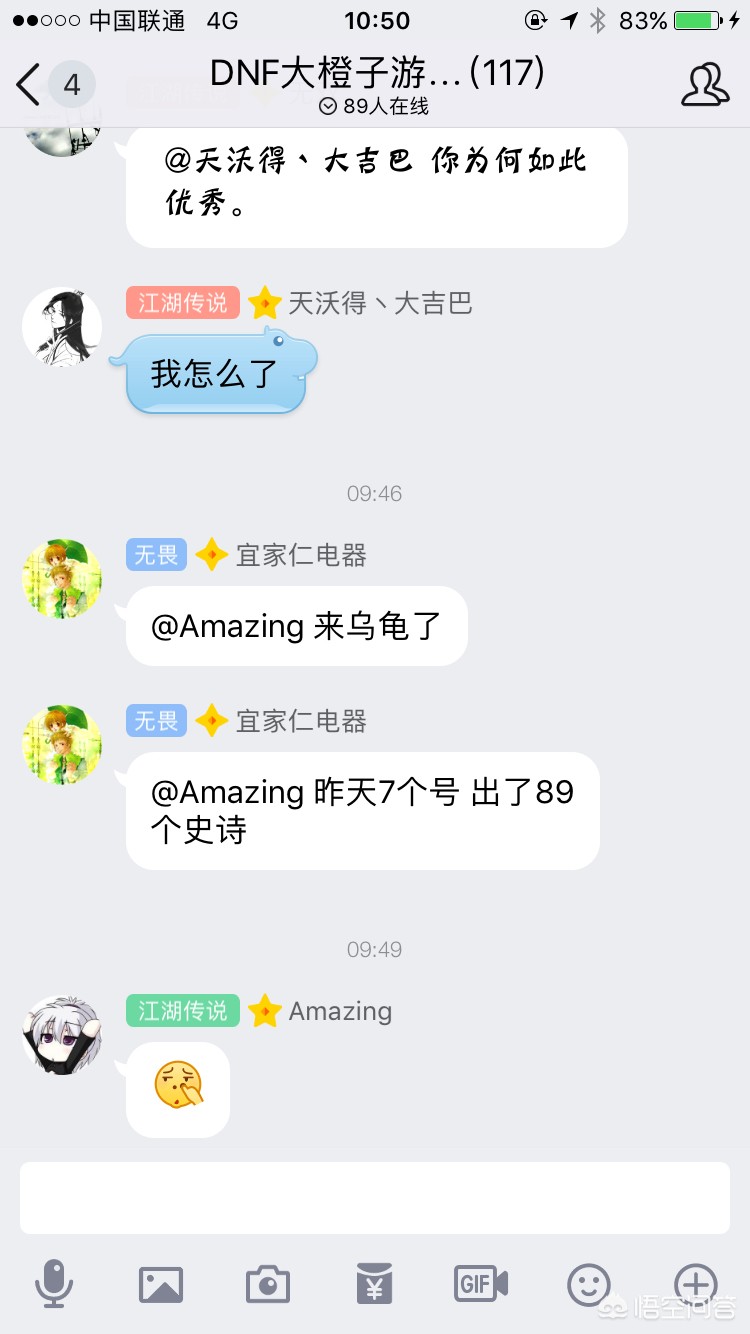This screenshot has width=750, height=1334.
Task: Open more options with the plus icon
Action: tap(695, 1283)
